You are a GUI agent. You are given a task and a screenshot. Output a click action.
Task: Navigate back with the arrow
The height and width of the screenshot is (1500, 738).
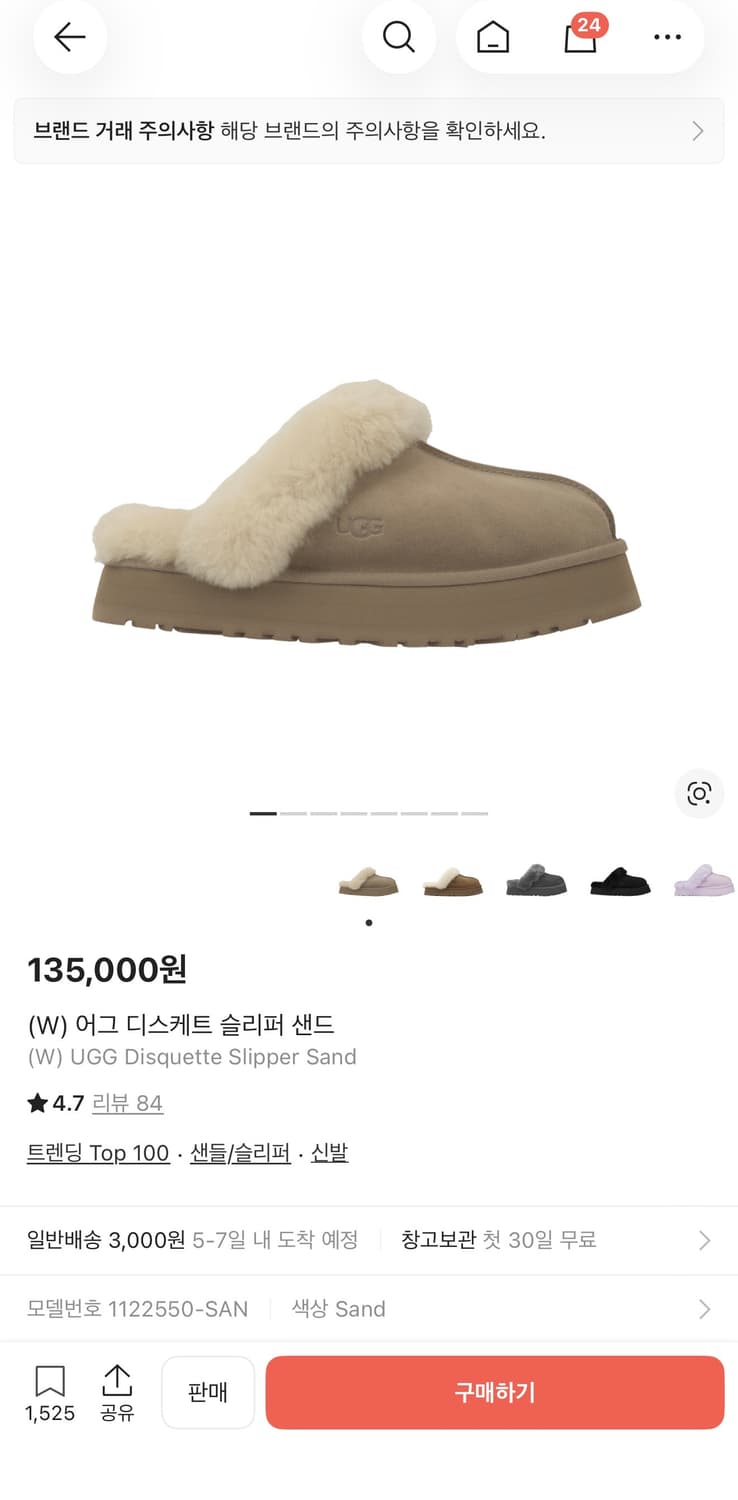[x=69, y=37]
